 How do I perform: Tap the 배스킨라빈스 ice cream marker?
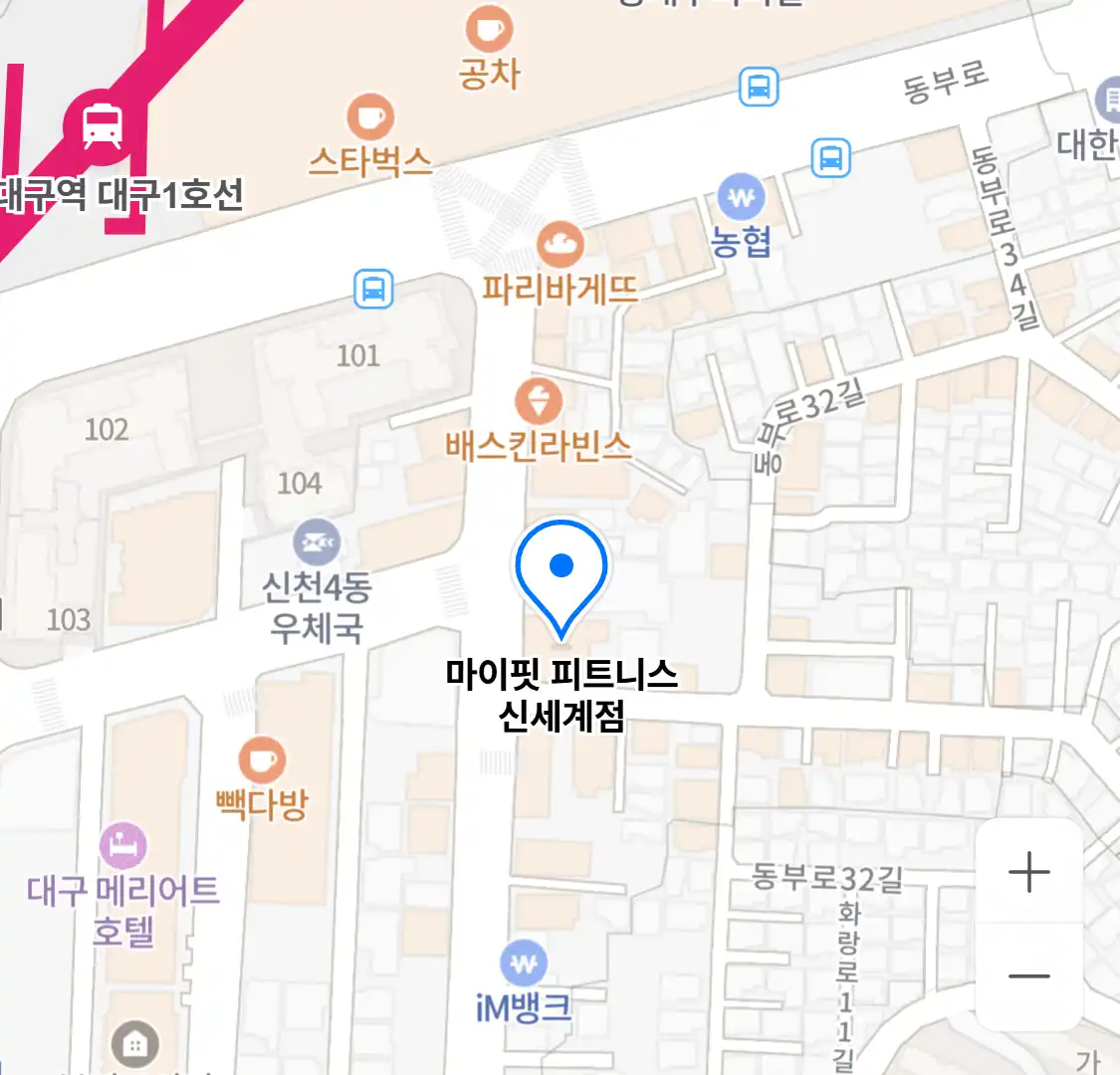click(x=538, y=401)
